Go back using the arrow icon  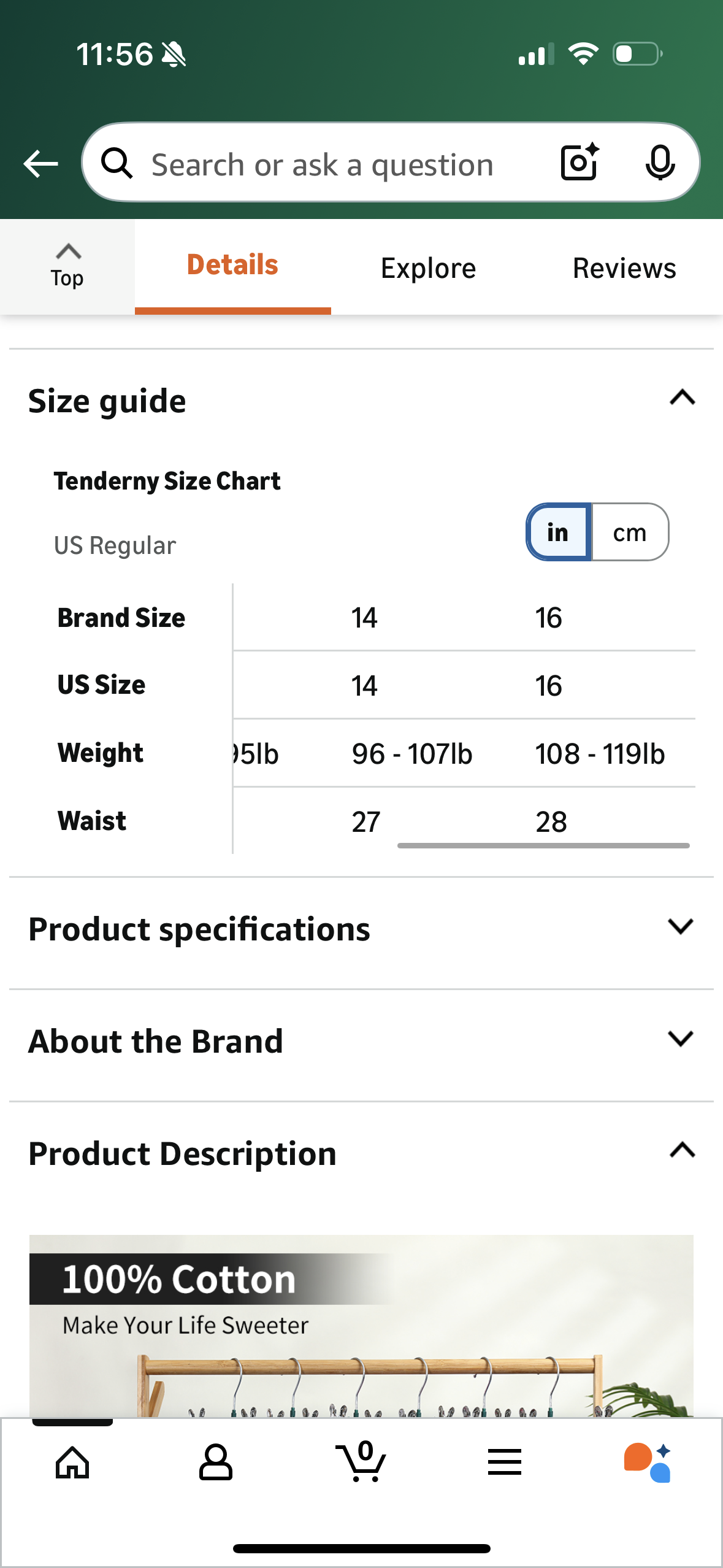coord(40,164)
